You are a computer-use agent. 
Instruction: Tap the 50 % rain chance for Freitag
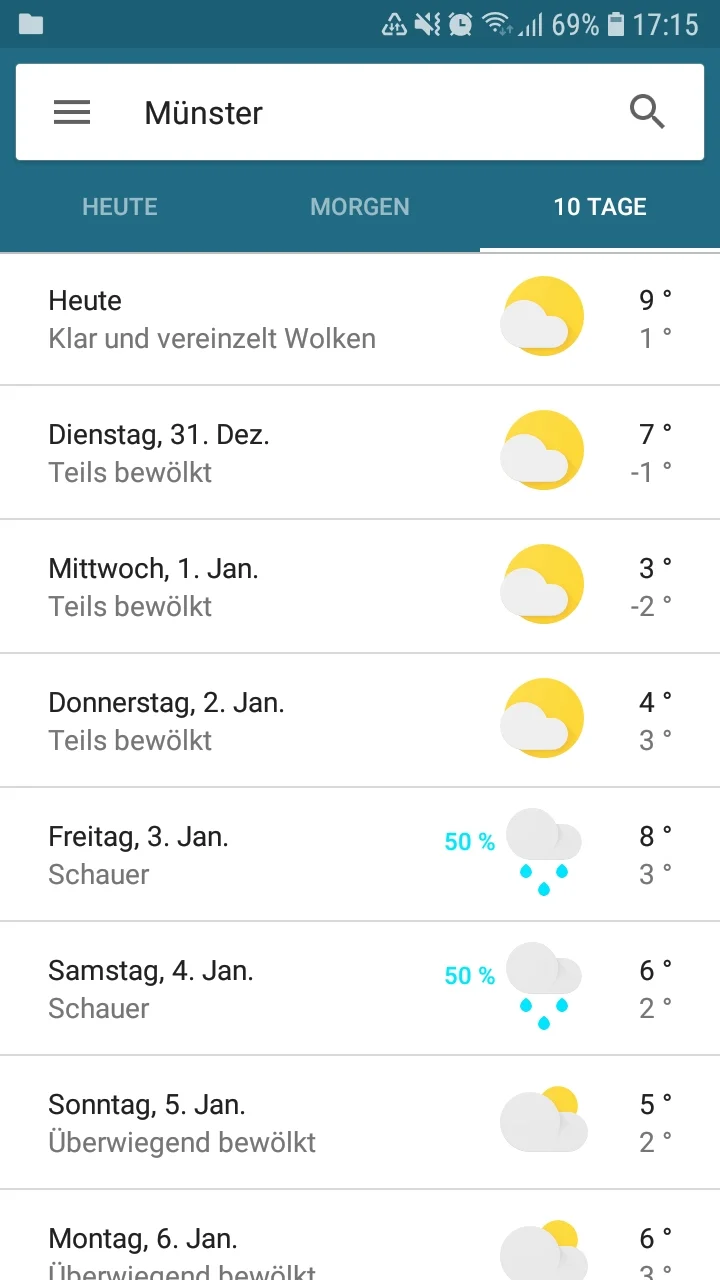(x=468, y=842)
